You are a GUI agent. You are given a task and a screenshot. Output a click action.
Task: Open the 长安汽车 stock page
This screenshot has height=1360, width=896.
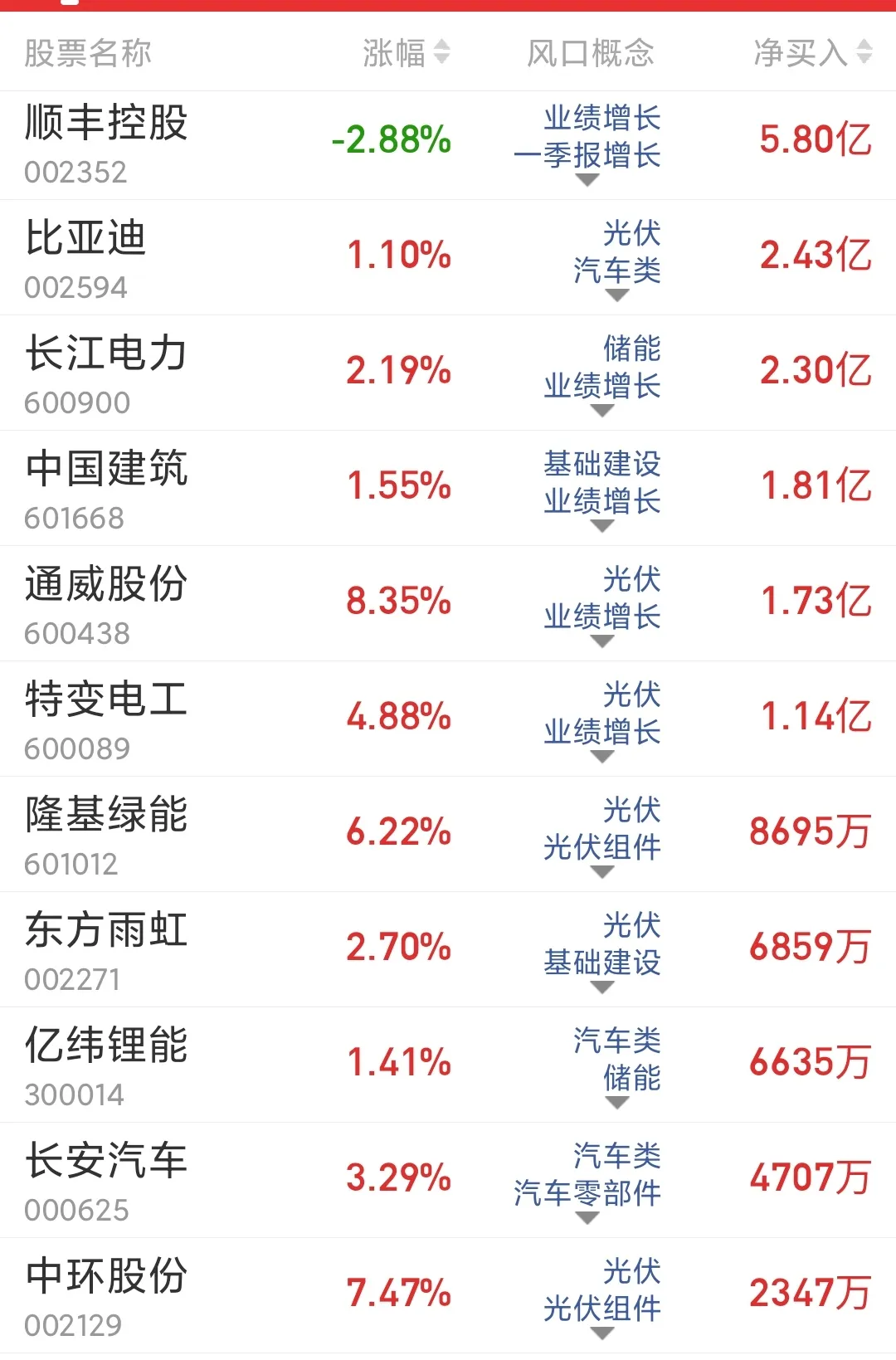click(106, 1181)
